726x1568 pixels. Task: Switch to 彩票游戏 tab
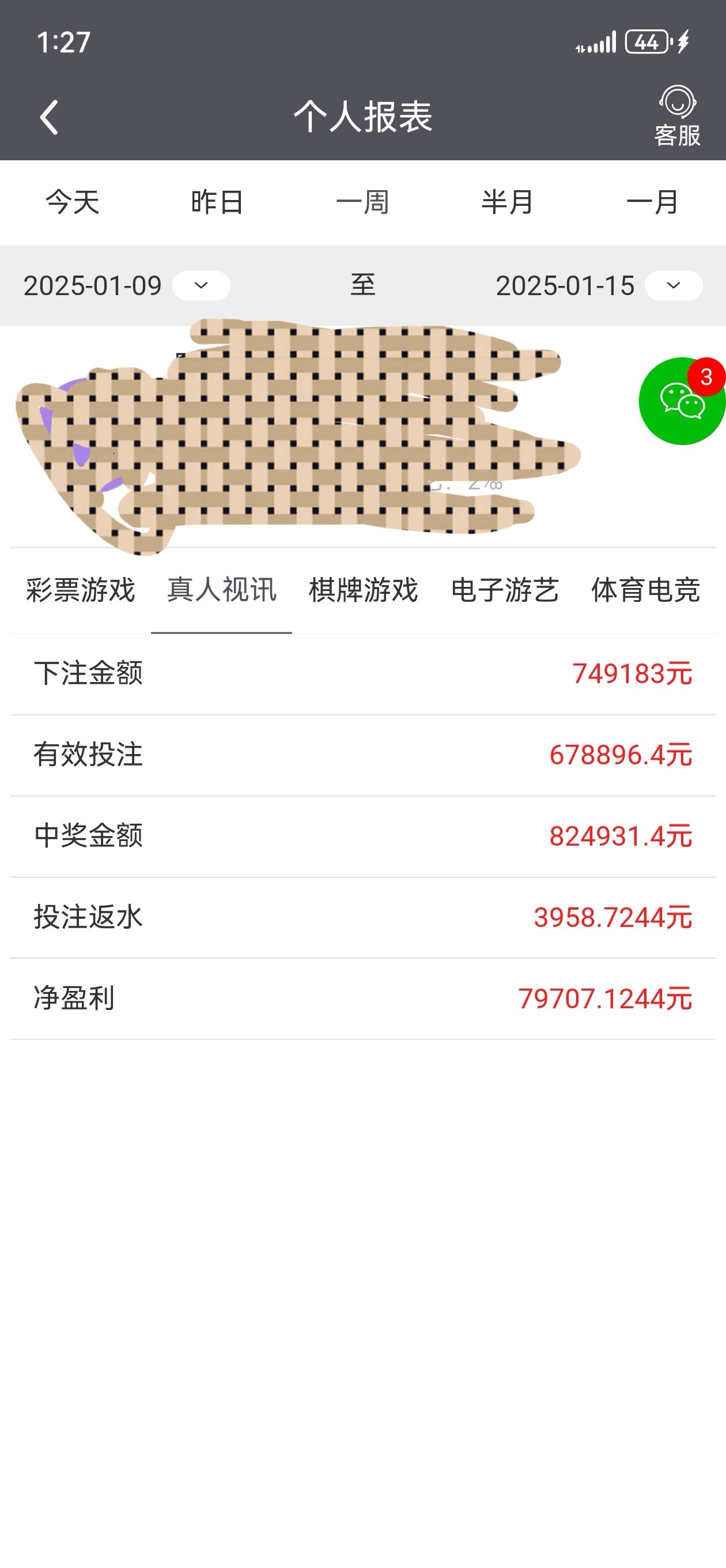pyautogui.click(x=80, y=590)
